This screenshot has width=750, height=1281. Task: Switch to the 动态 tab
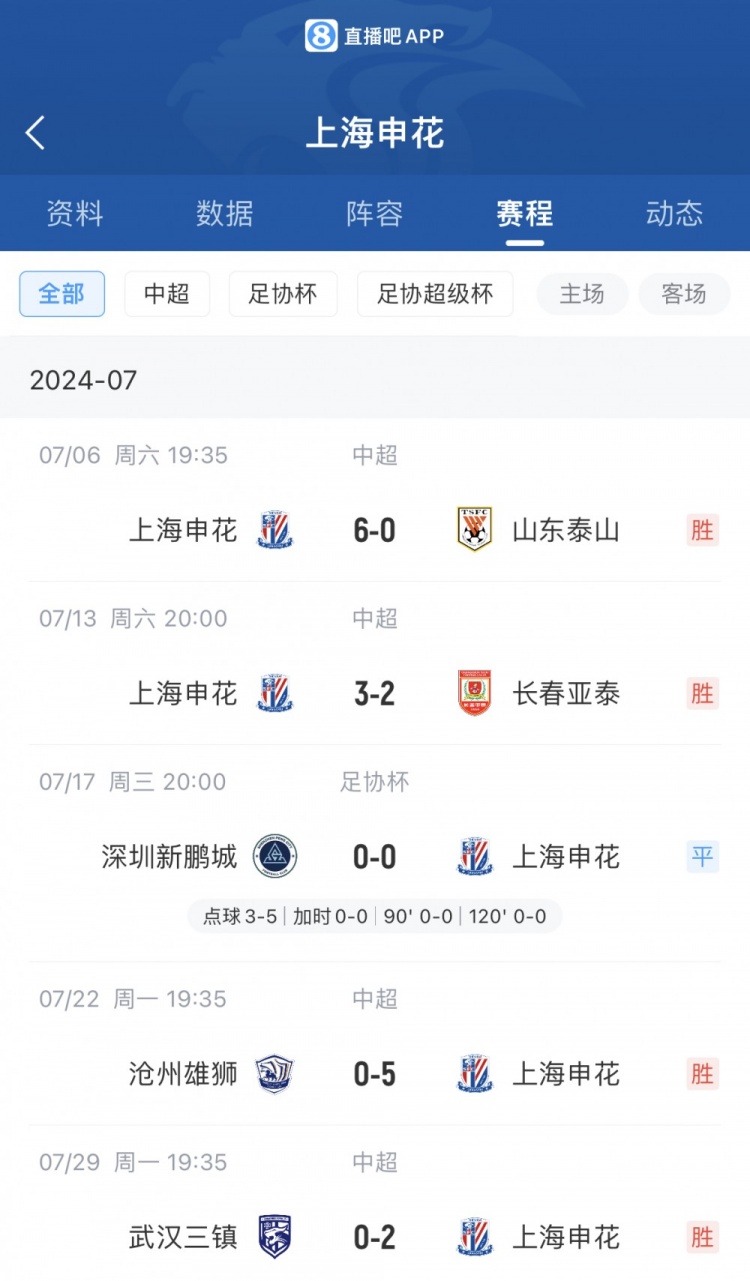(675, 213)
